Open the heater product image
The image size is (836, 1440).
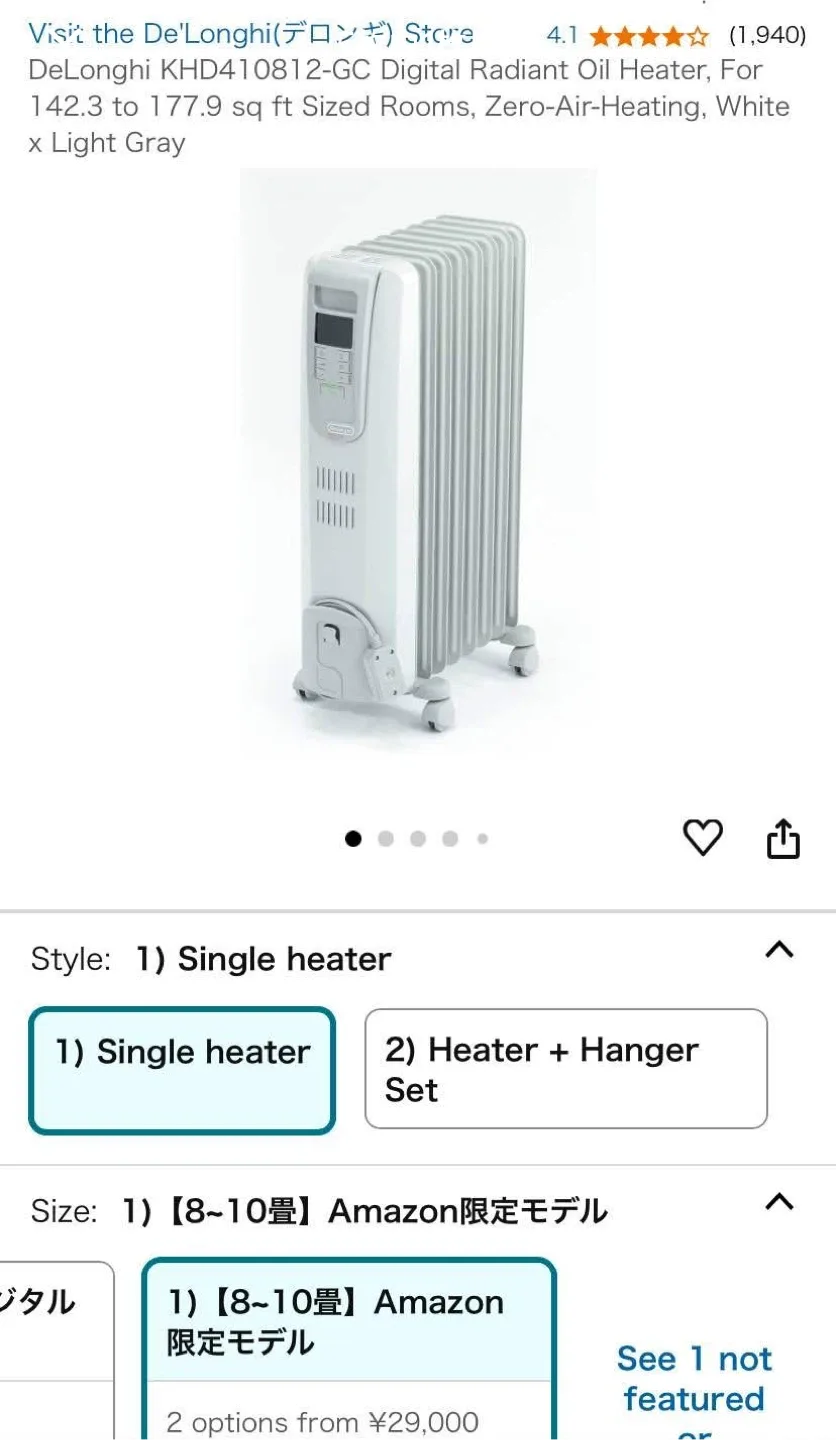pyautogui.click(x=418, y=460)
